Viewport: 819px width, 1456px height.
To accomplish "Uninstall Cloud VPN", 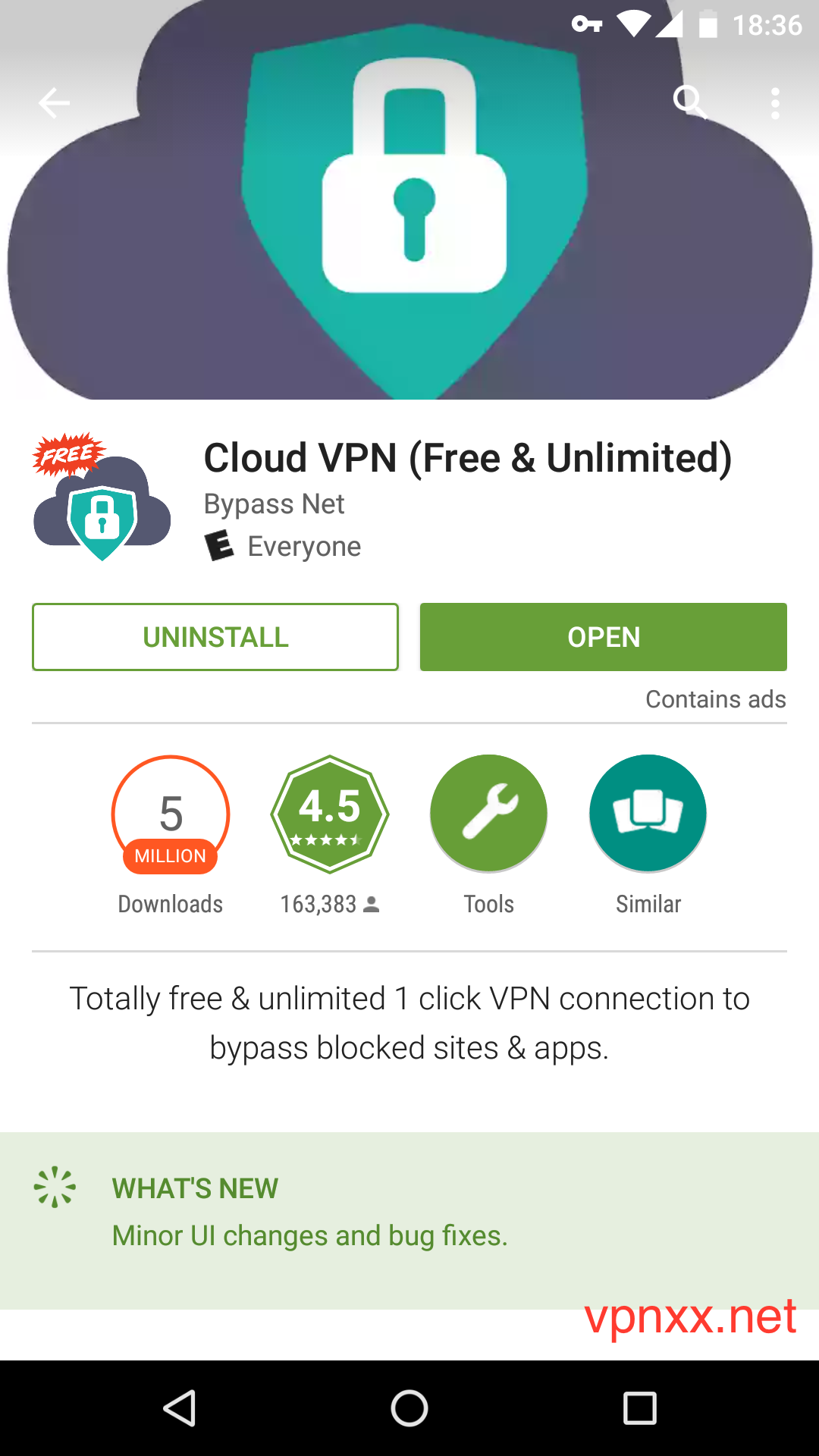I will (x=215, y=637).
